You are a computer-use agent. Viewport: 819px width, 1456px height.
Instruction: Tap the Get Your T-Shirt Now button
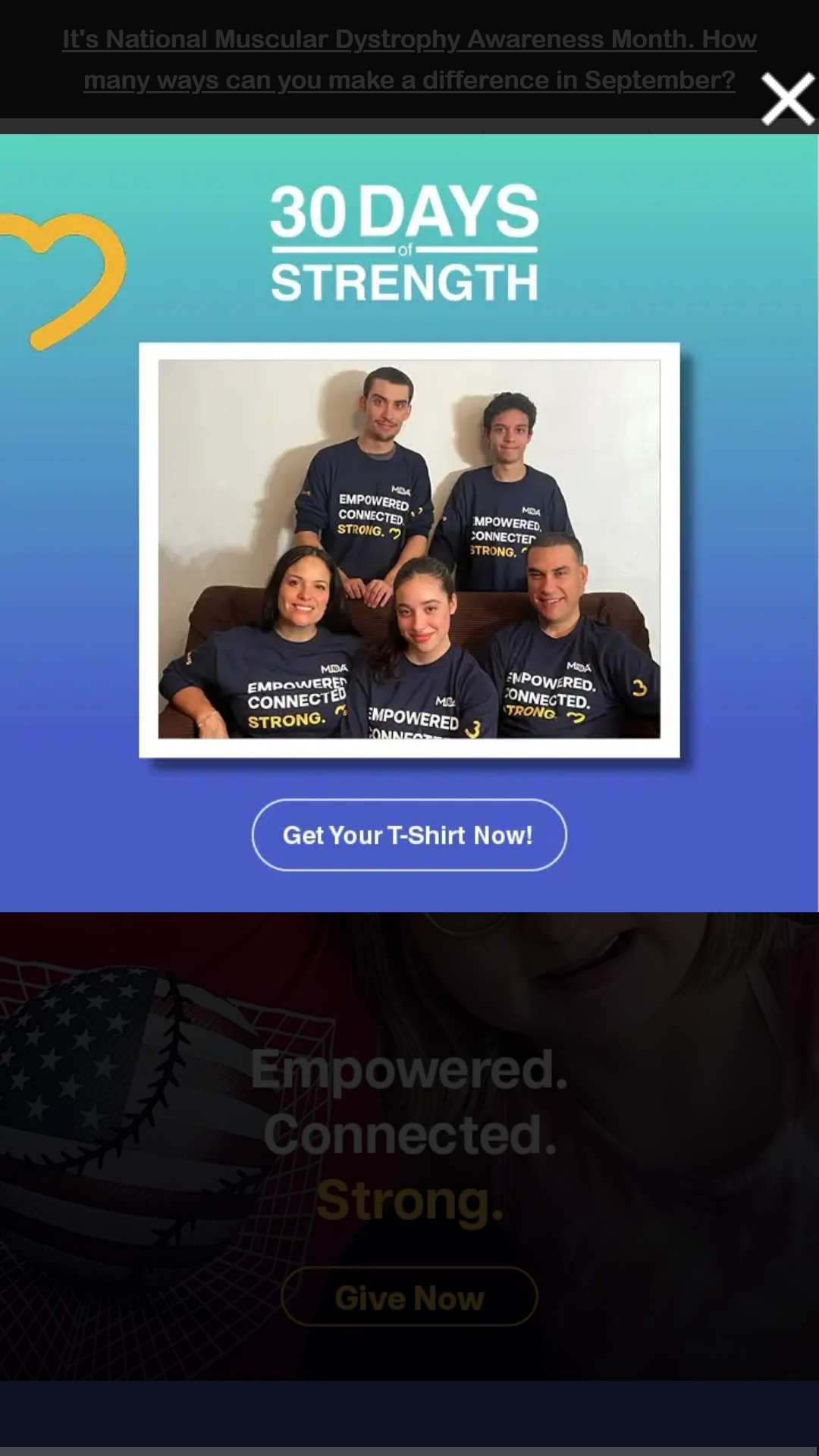coord(409,835)
